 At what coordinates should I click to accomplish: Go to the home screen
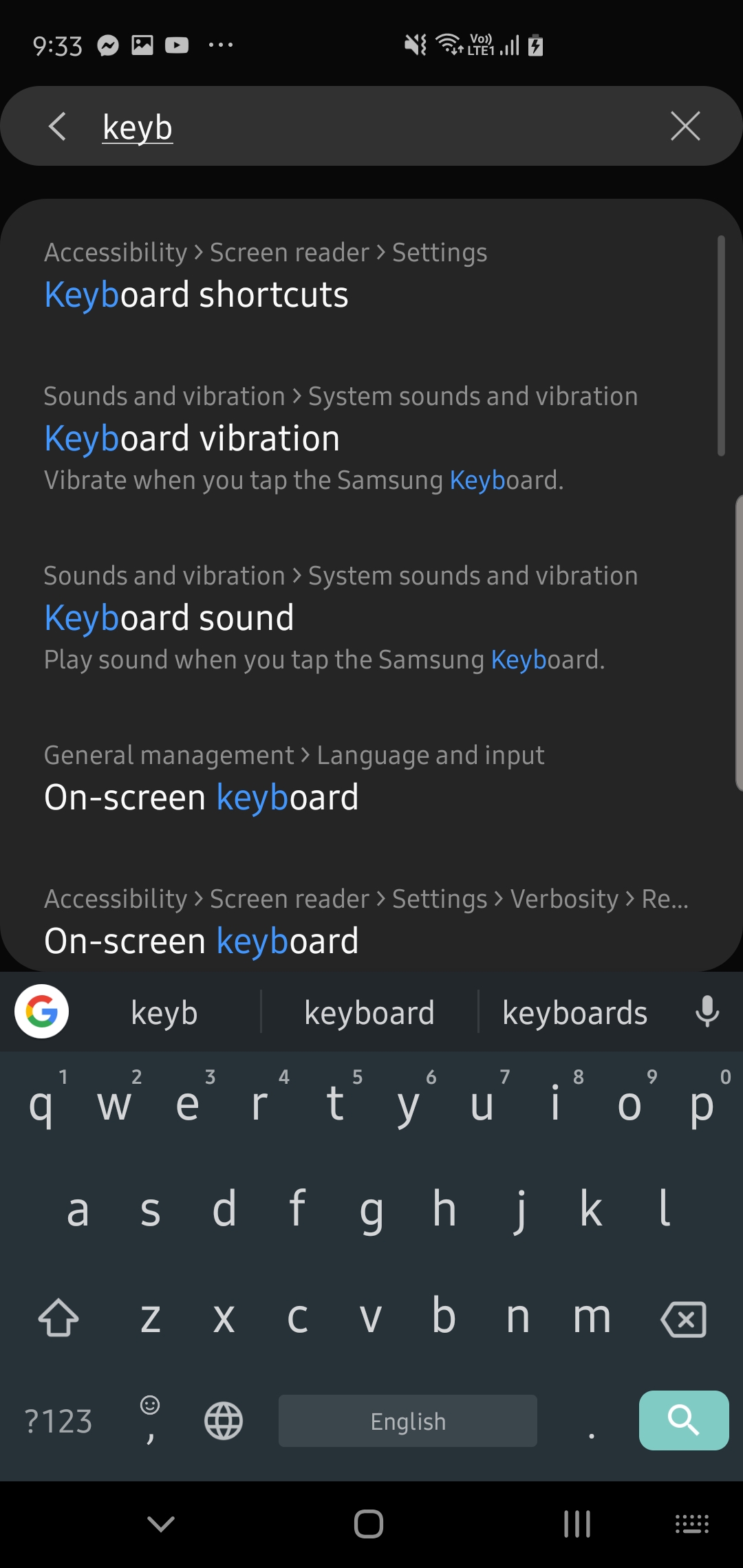369,1524
